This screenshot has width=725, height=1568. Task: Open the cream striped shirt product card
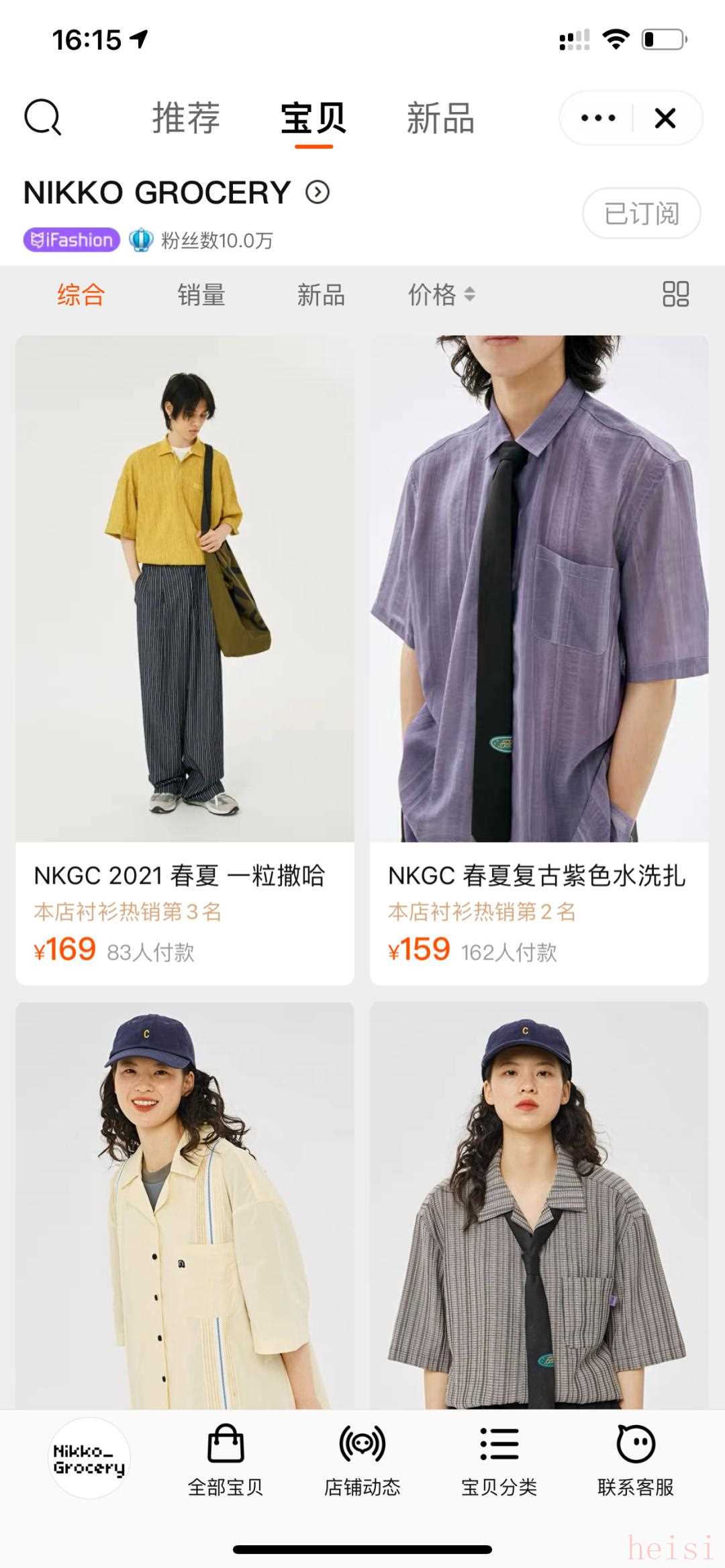click(x=185, y=1208)
